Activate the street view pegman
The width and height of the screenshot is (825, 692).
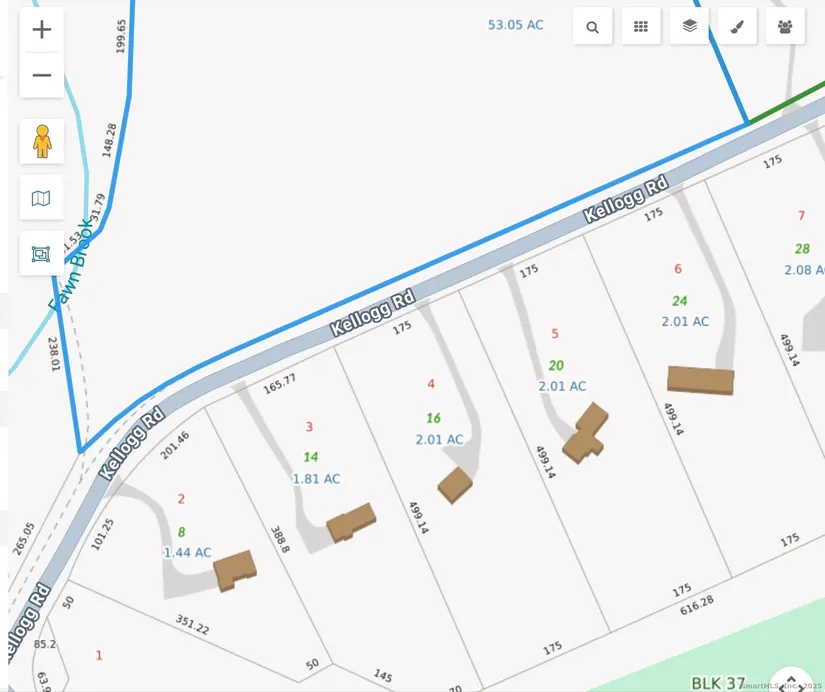click(42, 141)
